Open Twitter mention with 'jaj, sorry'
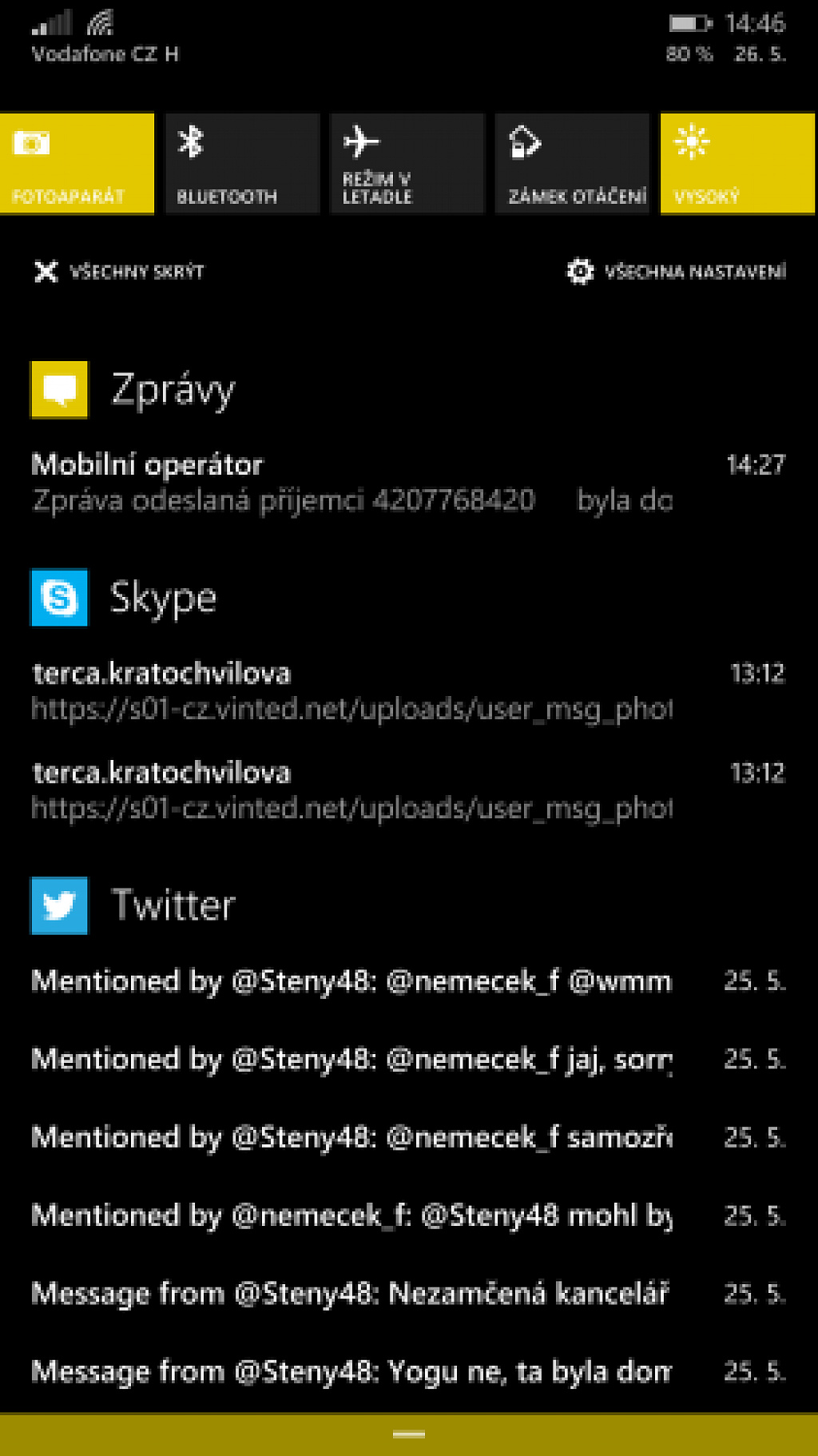The width and height of the screenshot is (818, 1456). (x=408, y=1060)
